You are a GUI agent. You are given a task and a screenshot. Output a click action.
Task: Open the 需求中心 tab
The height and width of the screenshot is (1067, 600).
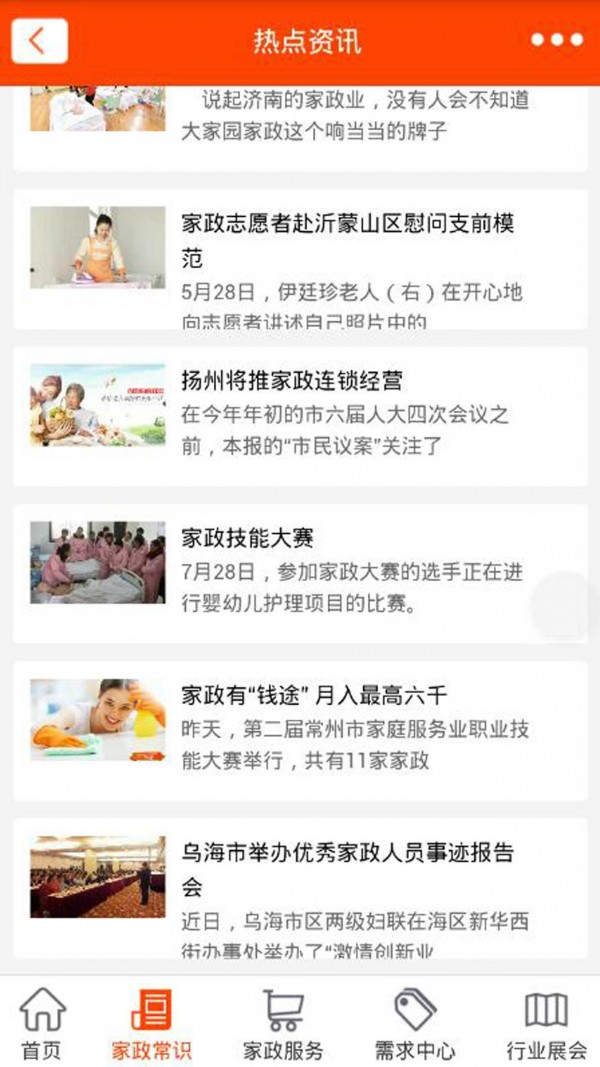pyautogui.click(x=414, y=1023)
